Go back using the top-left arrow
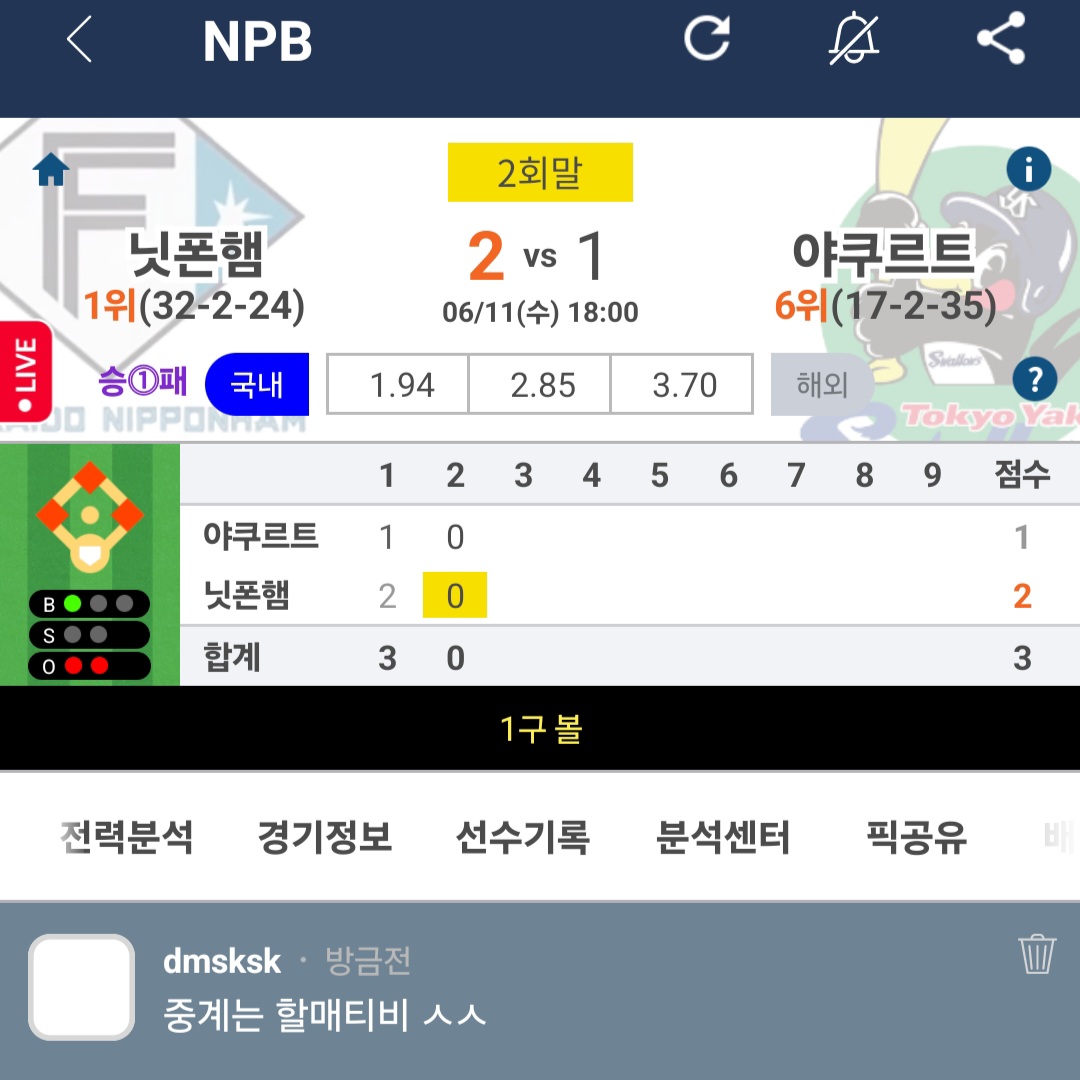The width and height of the screenshot is (1080, 1080). (x=80, y=42)
